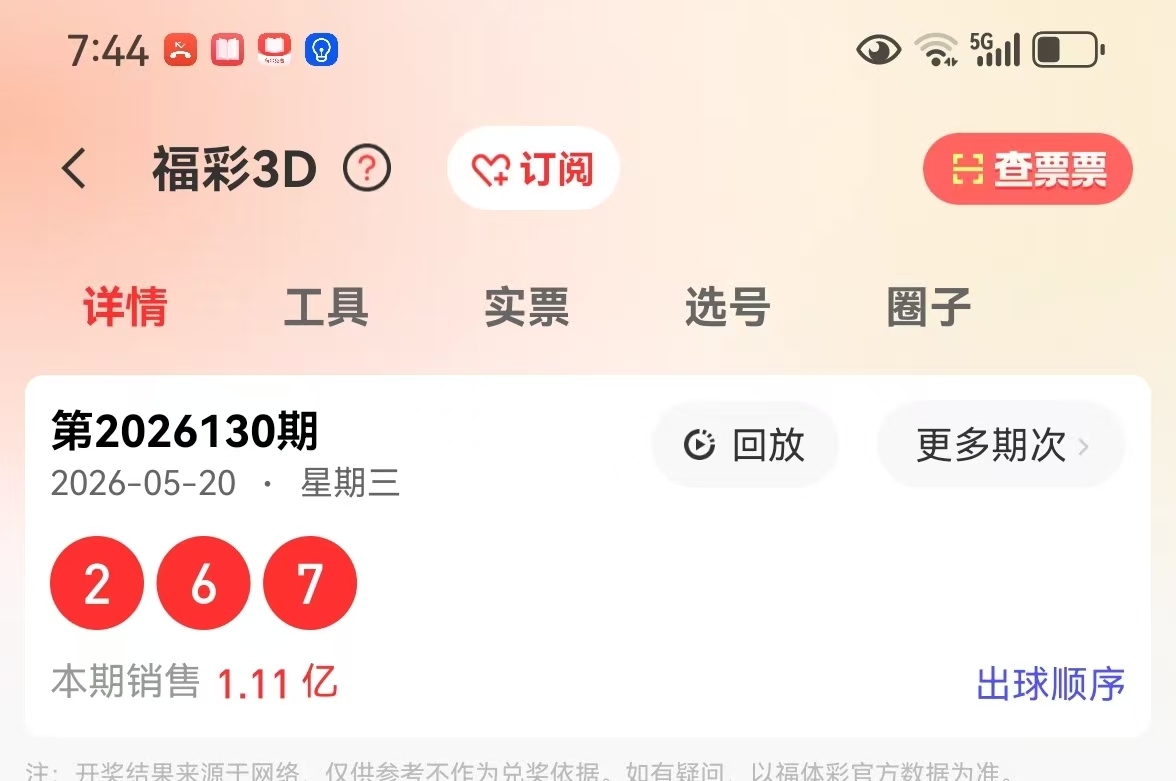Open 更多期次 to see more draws

[1001, 445]
